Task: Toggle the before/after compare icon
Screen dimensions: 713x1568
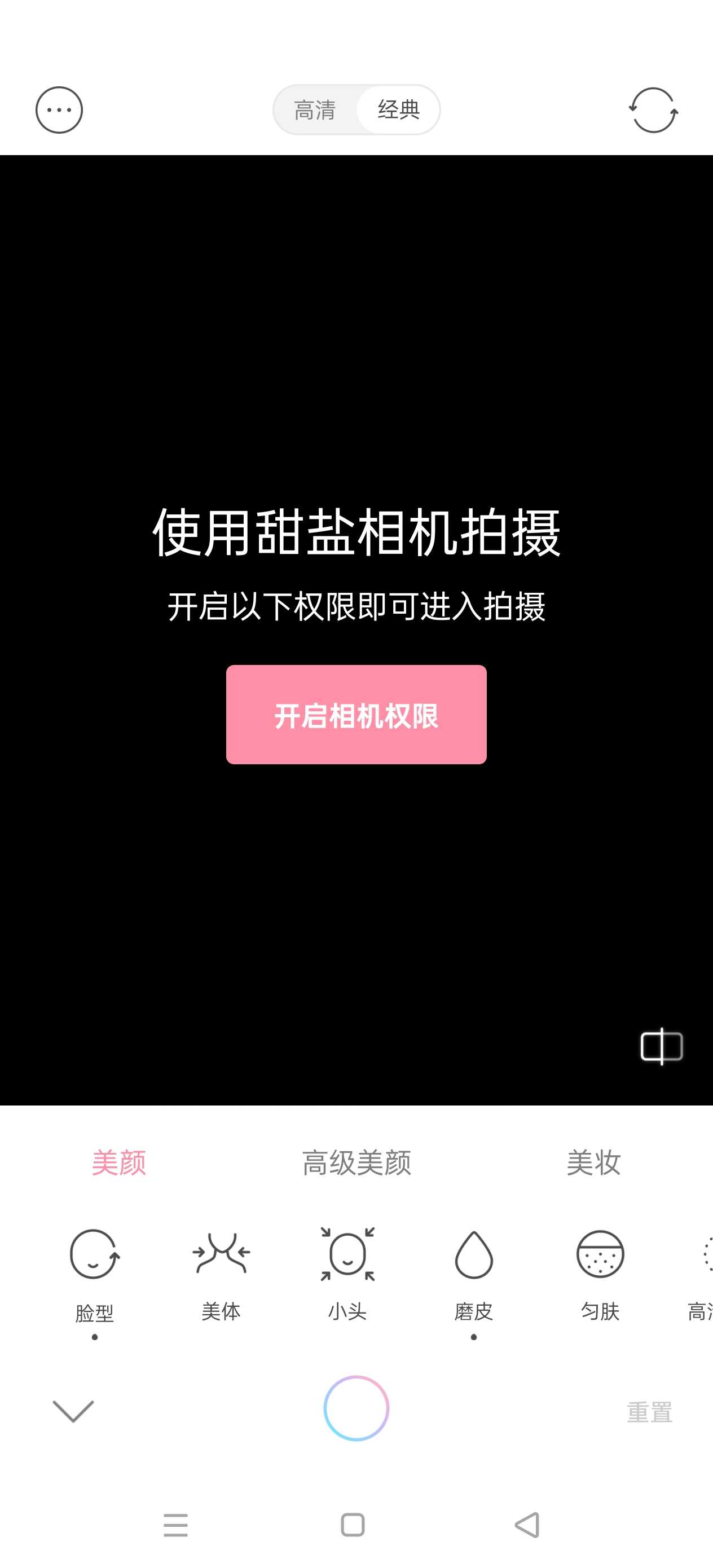Action: 661,1046
